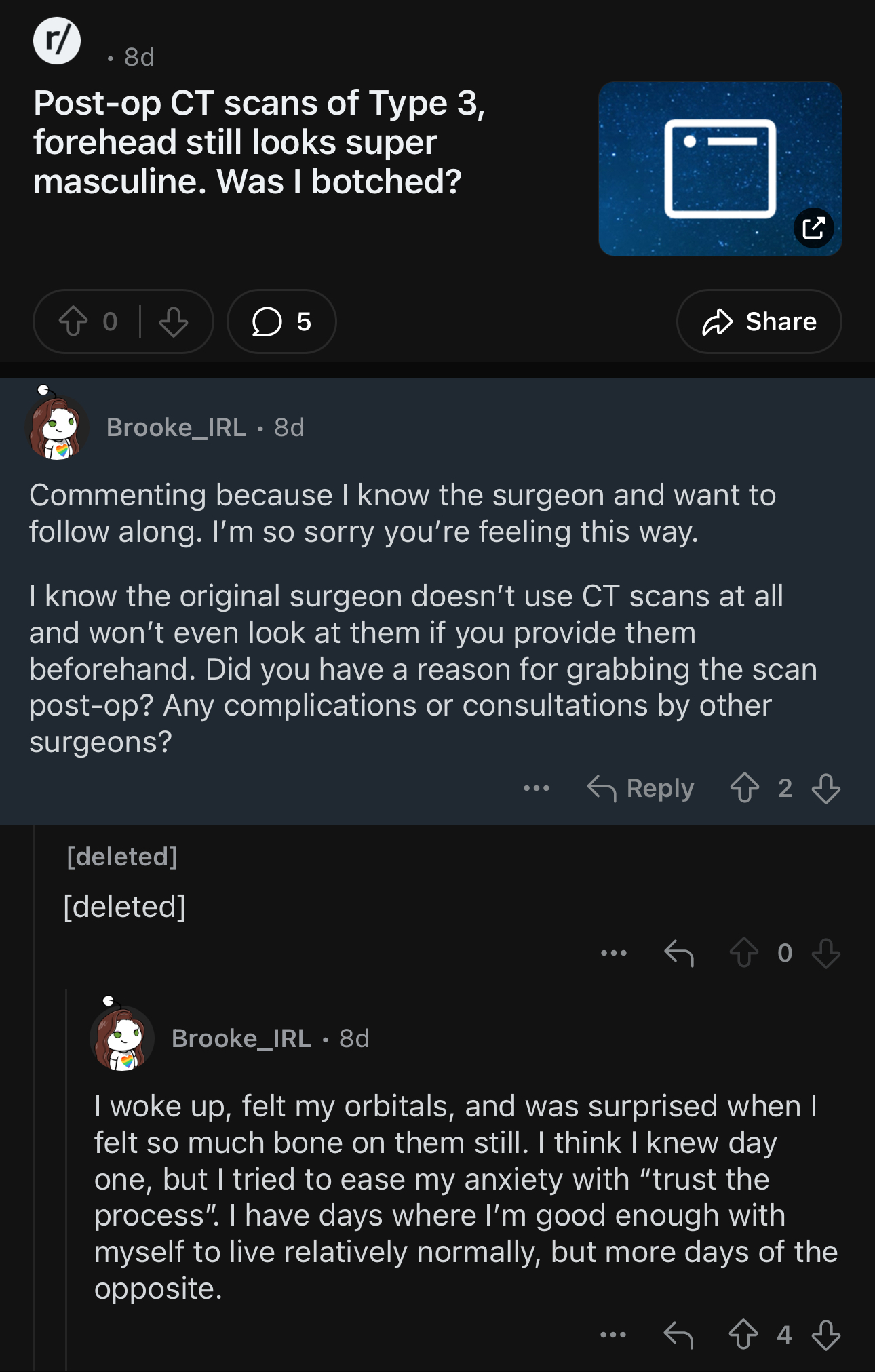Open the post's 5 comments

click(281, 321)
